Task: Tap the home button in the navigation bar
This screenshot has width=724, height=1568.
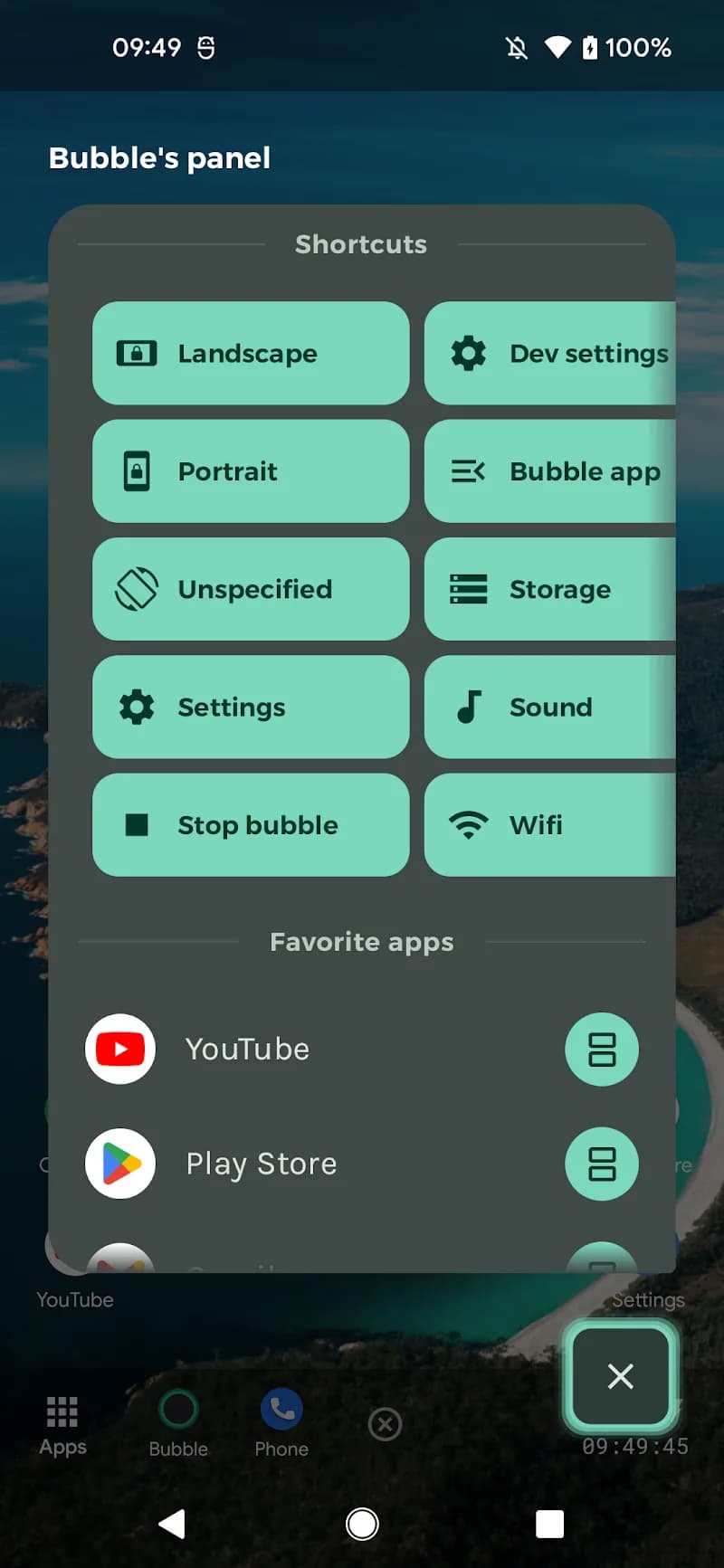Action: pyautogui.click(x=362, y=1523)
